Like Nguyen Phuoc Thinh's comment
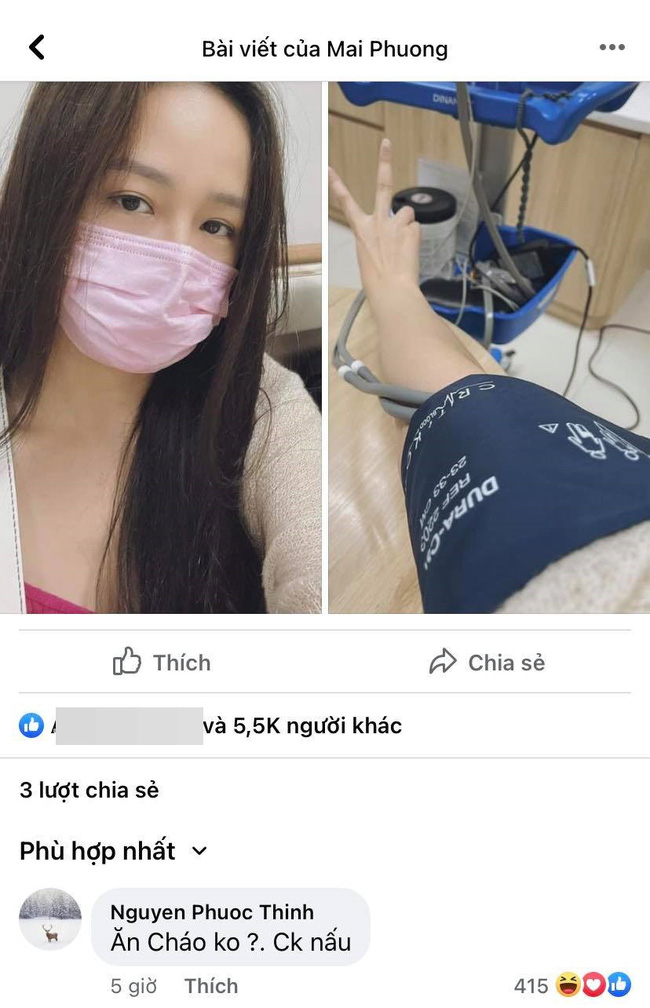Image resolution: width=650 pixels, height=1008 pixels. (x=211, y=986)
